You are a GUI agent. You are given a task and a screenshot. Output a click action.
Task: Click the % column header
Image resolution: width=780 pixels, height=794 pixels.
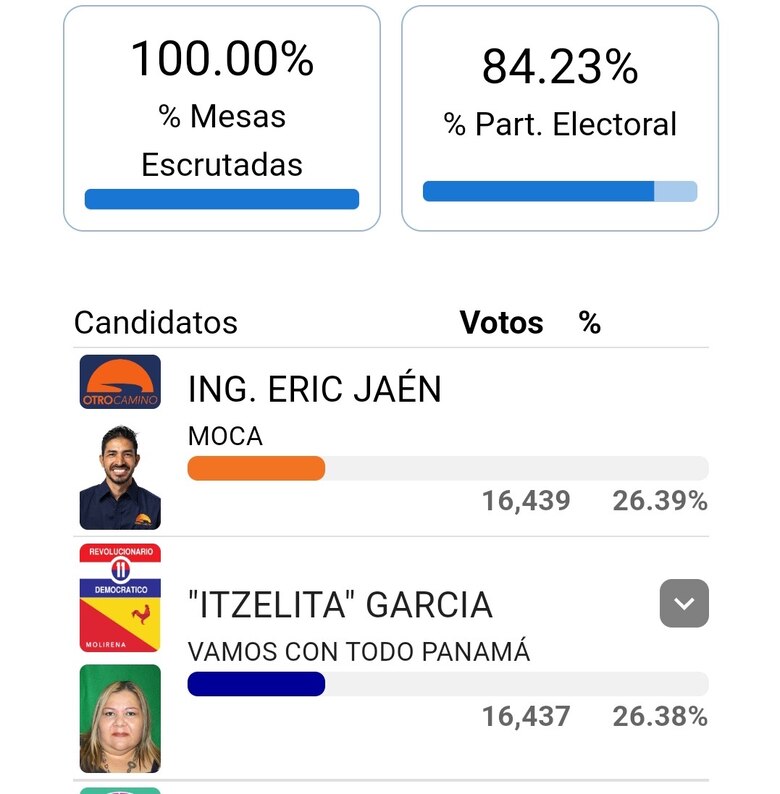click(x=590, y=322)
